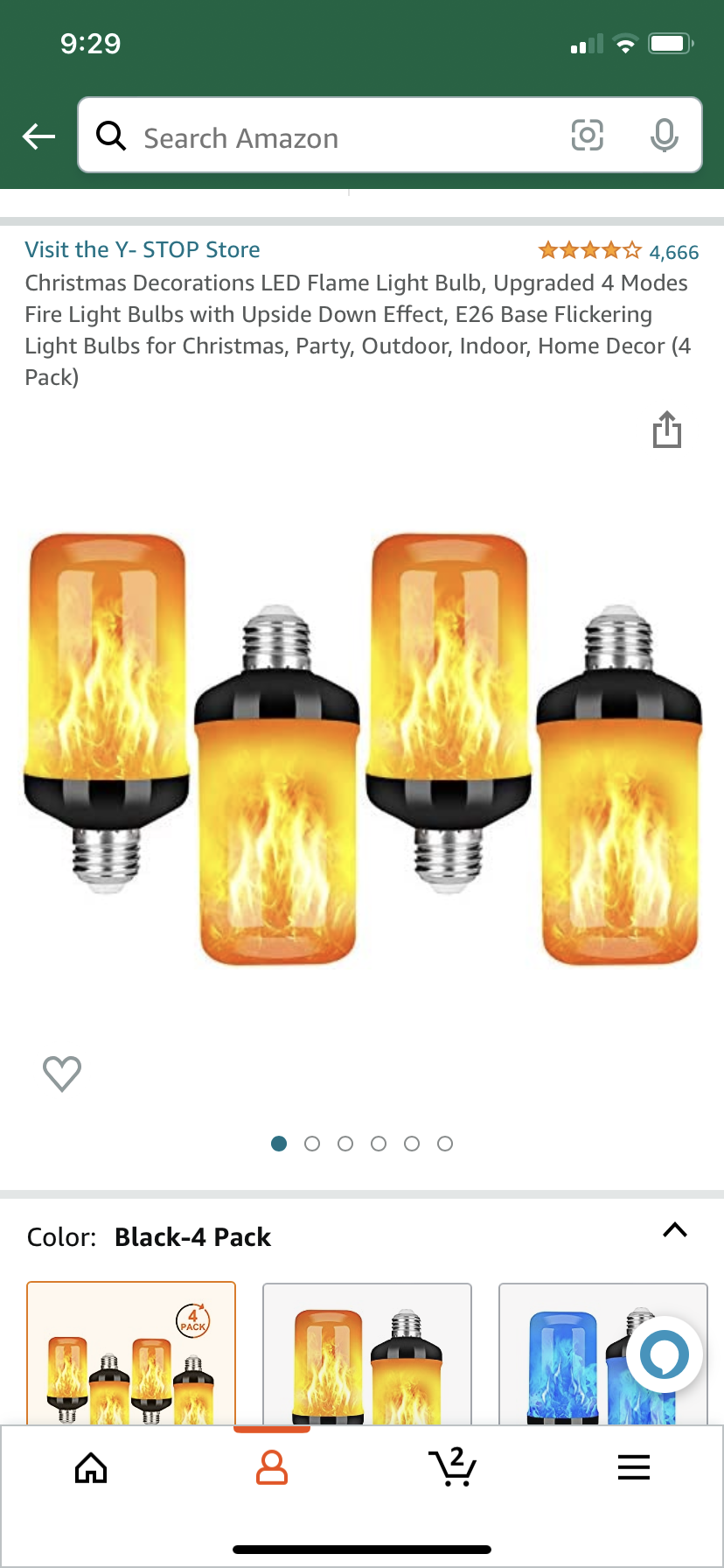Open the flame bulb product image

pos(362,748)
